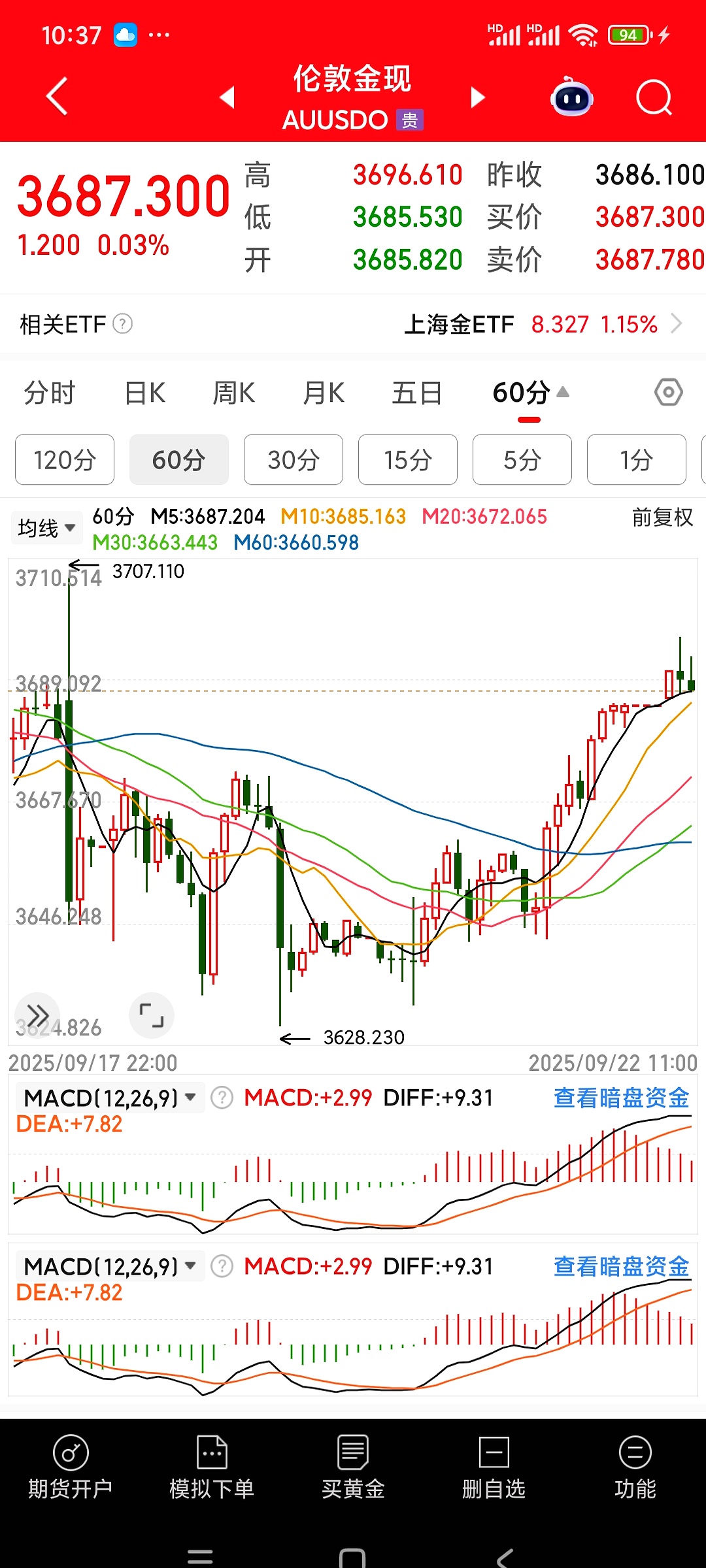Switch to the next instrument

tap(478, 97)
